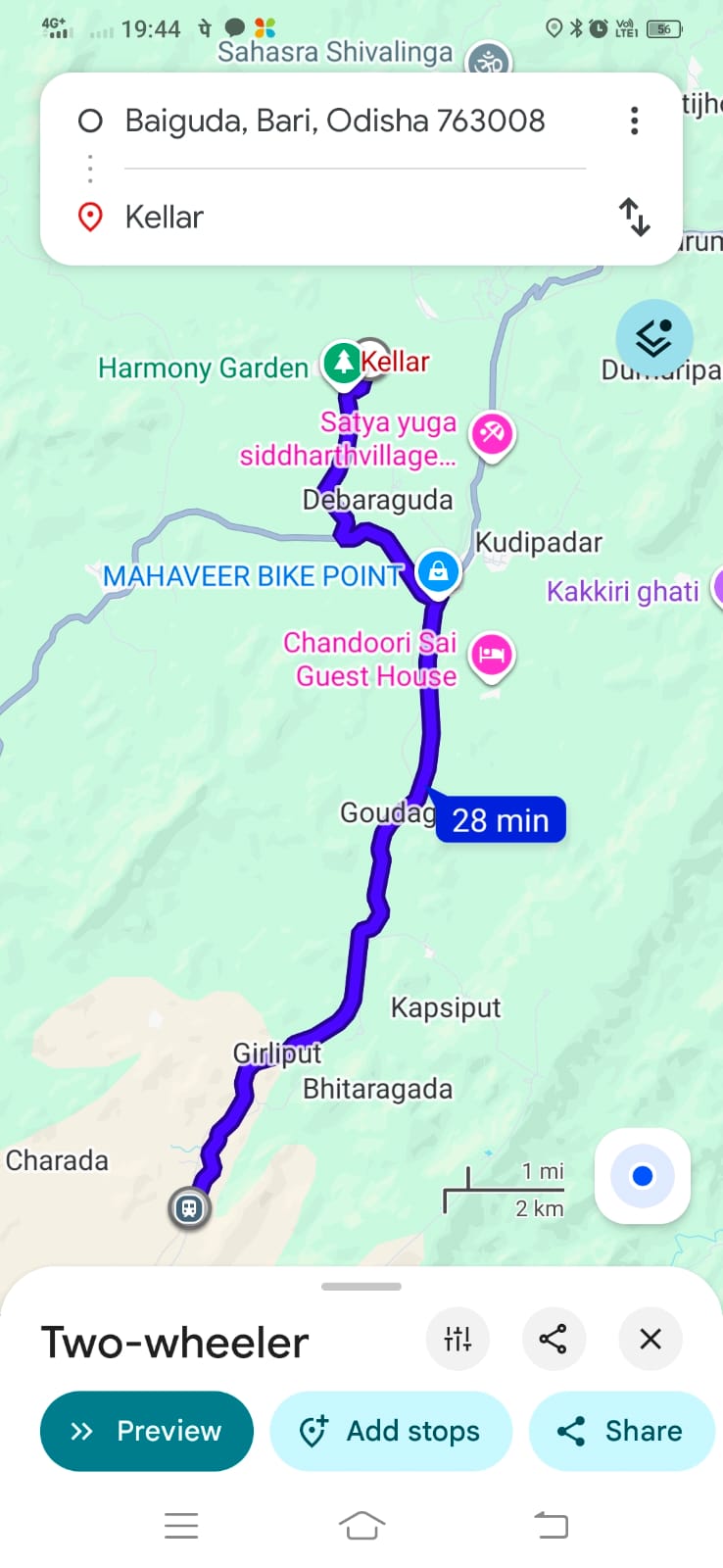
Task: Edit the starting point Baiguda, Bari field
Action: tap(335, 122)
